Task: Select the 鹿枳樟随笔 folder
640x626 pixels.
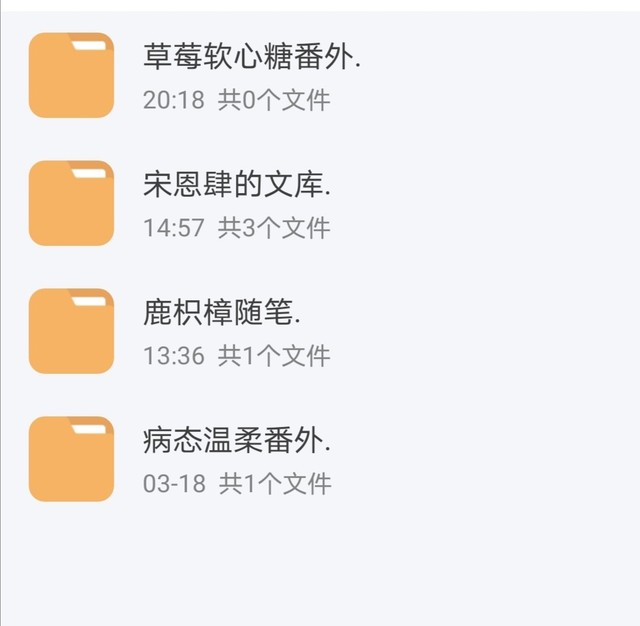Action: click(222, 314)
